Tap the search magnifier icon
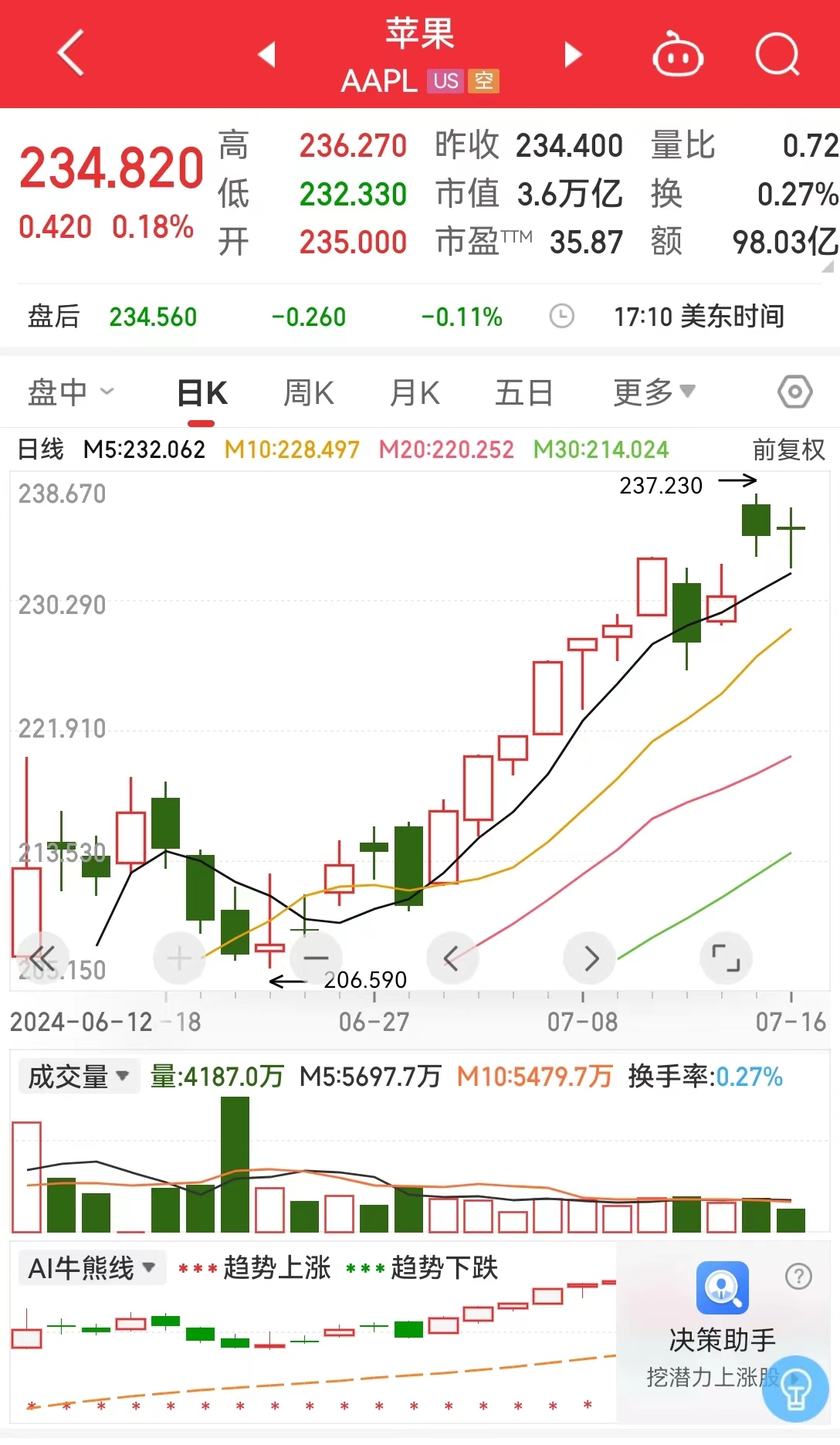 777,54
